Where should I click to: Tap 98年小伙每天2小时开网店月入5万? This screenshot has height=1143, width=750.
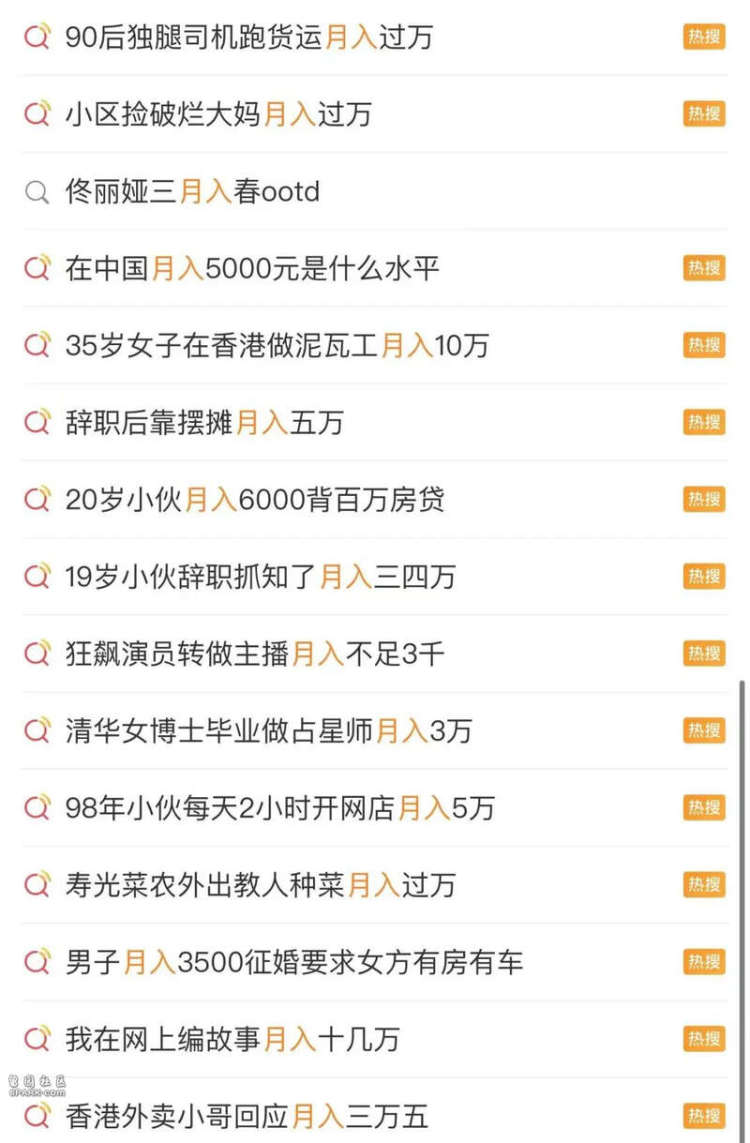[280, 808]
